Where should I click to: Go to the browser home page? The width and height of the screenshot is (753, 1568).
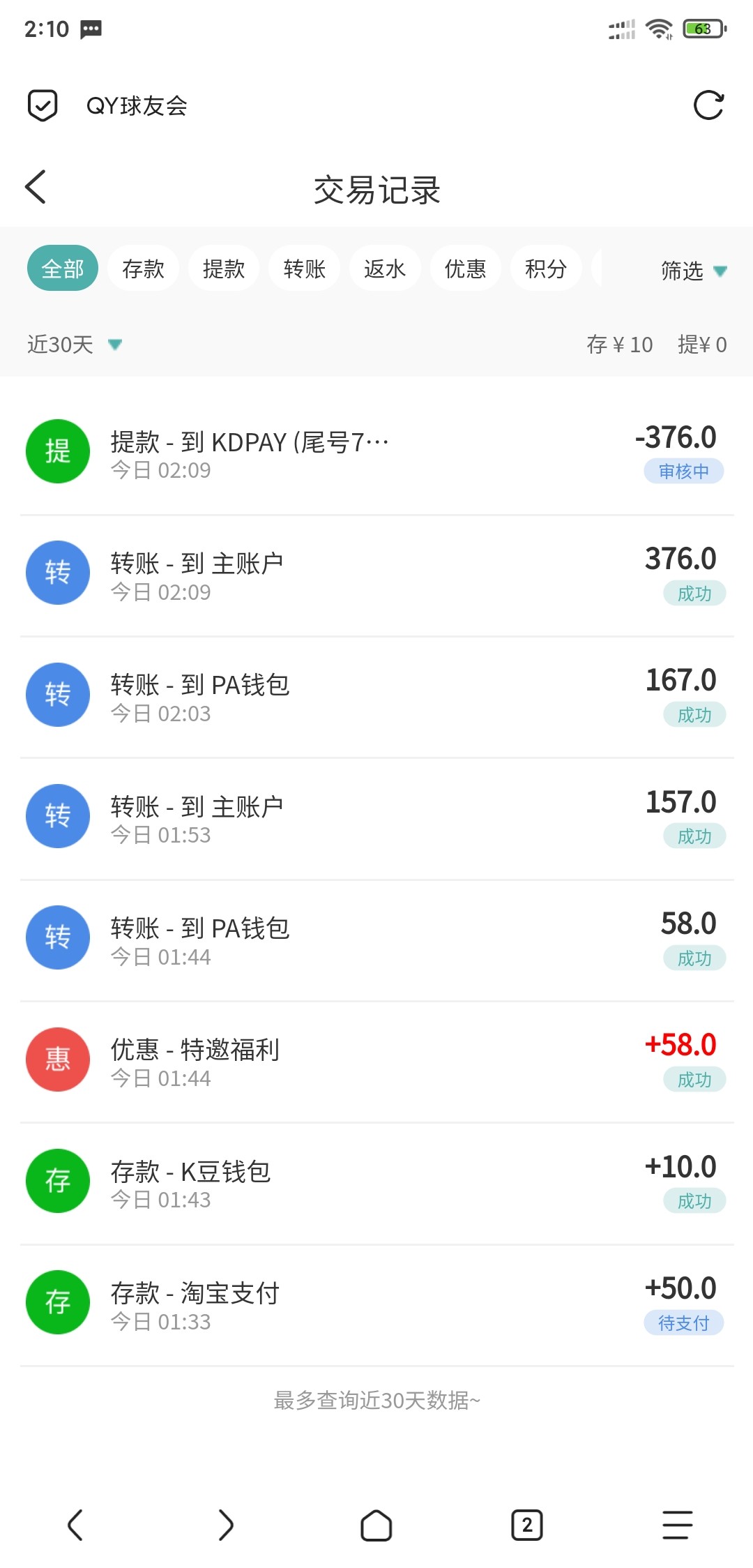click(x=376, y=1525)
